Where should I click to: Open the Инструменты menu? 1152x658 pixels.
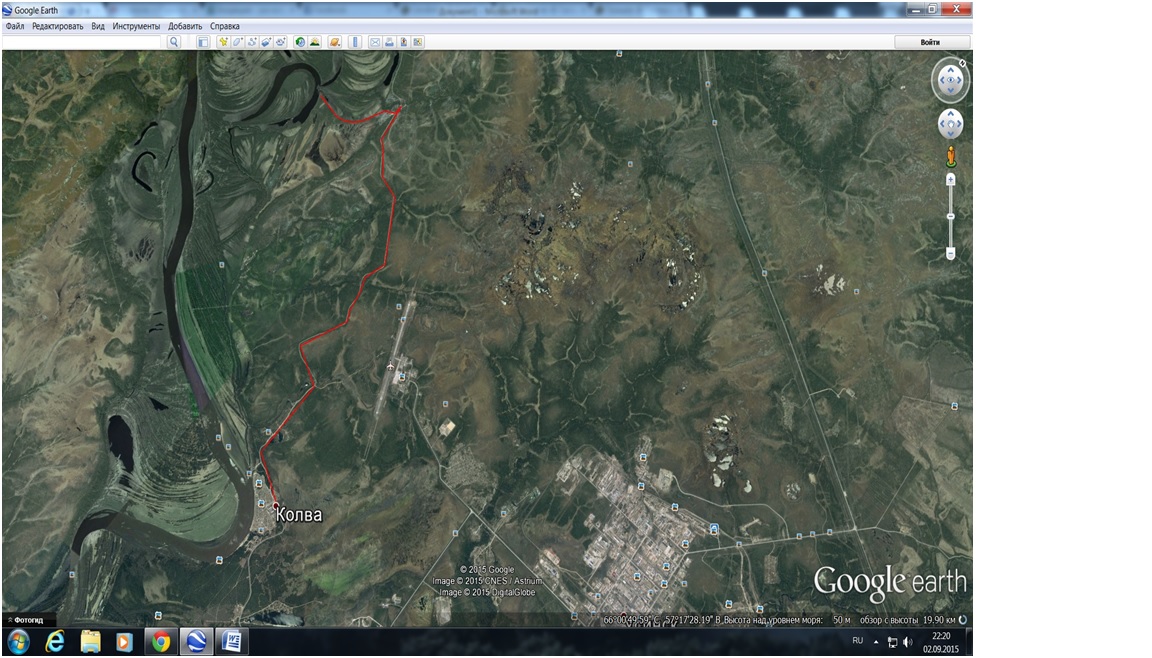134,26
